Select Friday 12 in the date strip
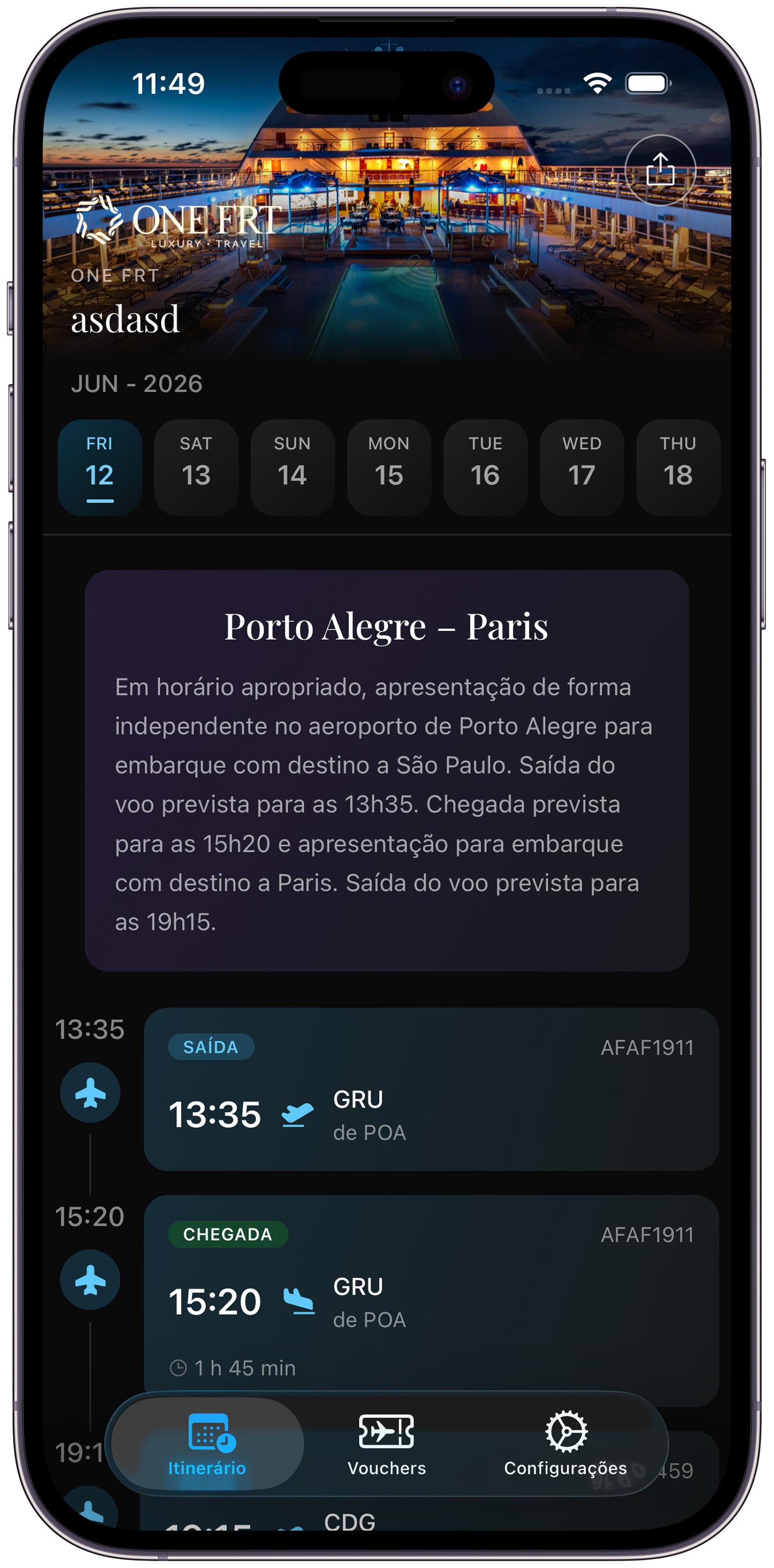 100,467
